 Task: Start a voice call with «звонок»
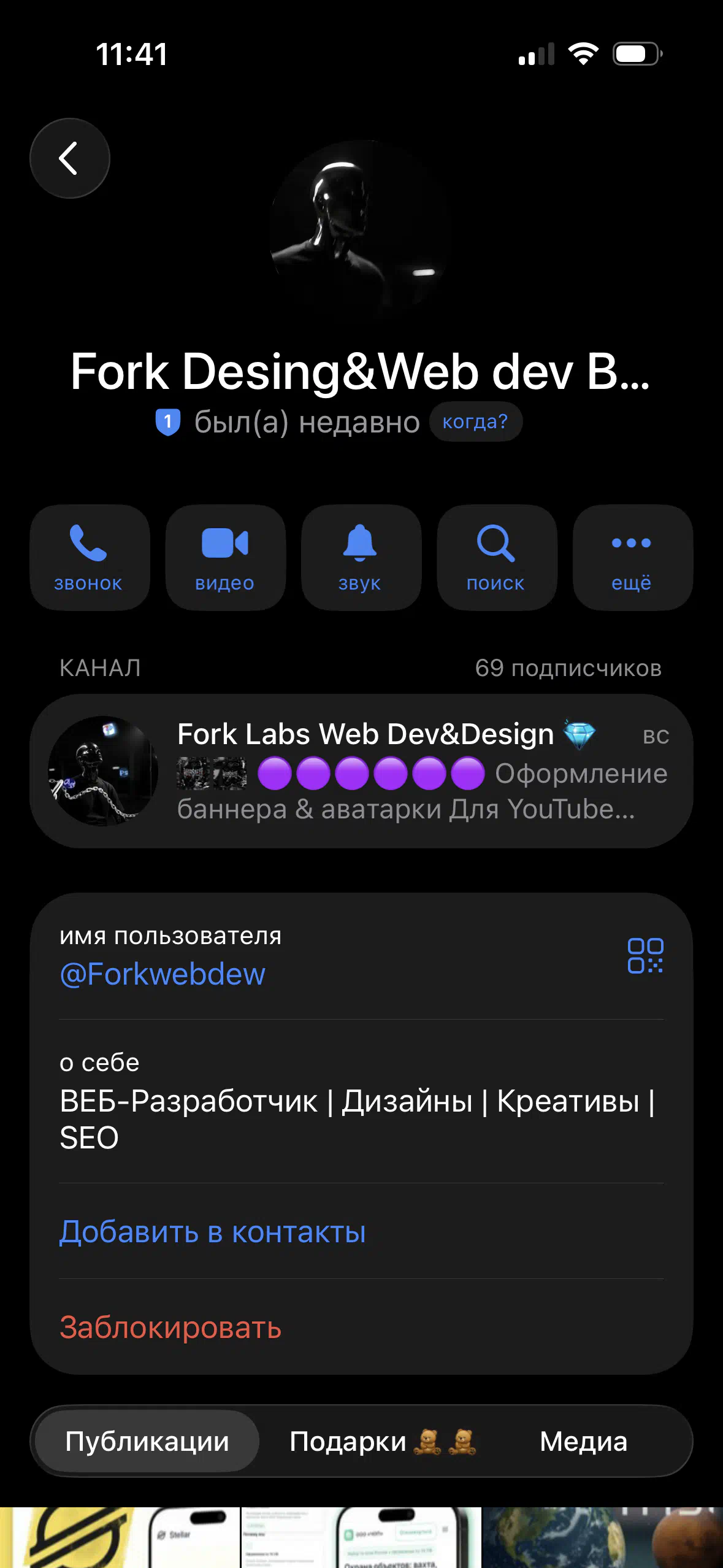(90, 557)
